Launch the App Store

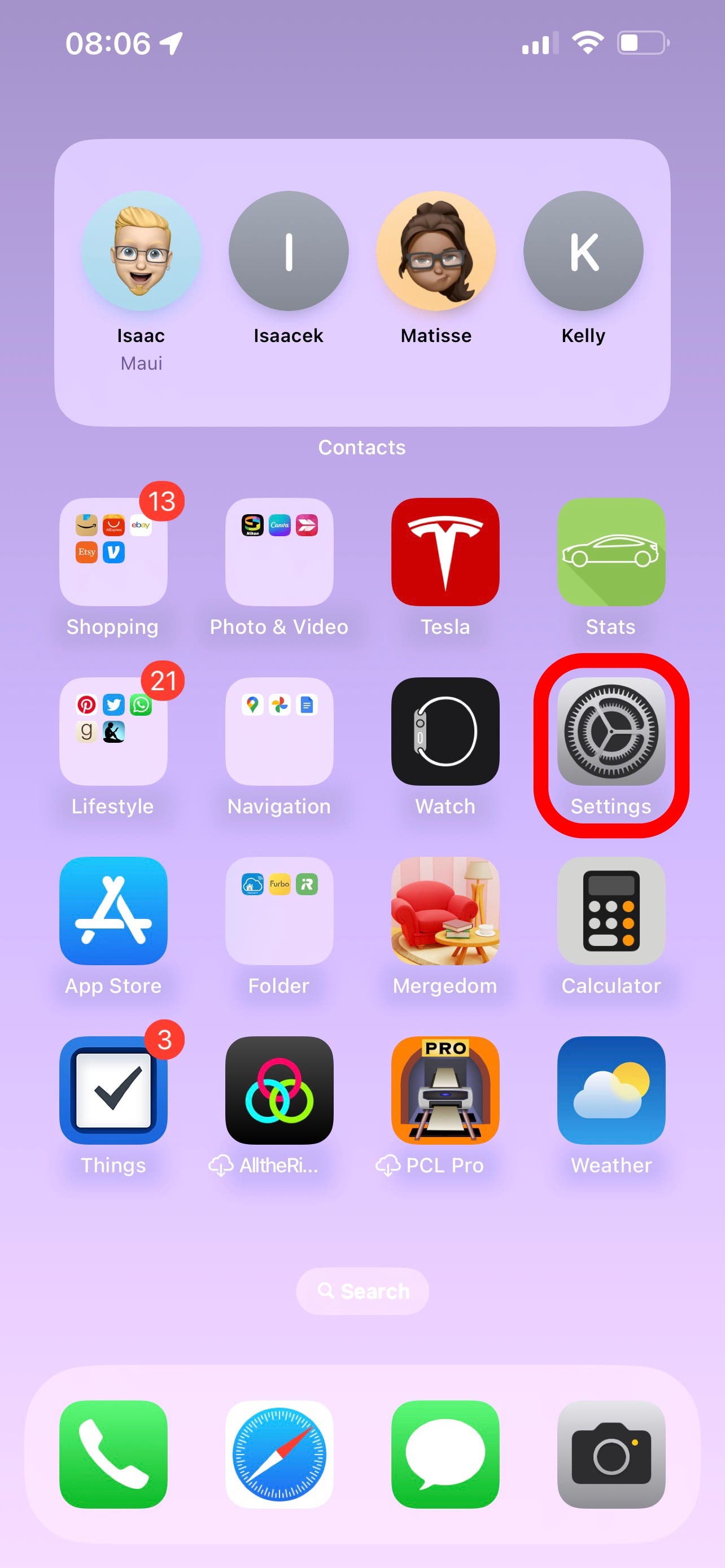click(x=113, y=911)
